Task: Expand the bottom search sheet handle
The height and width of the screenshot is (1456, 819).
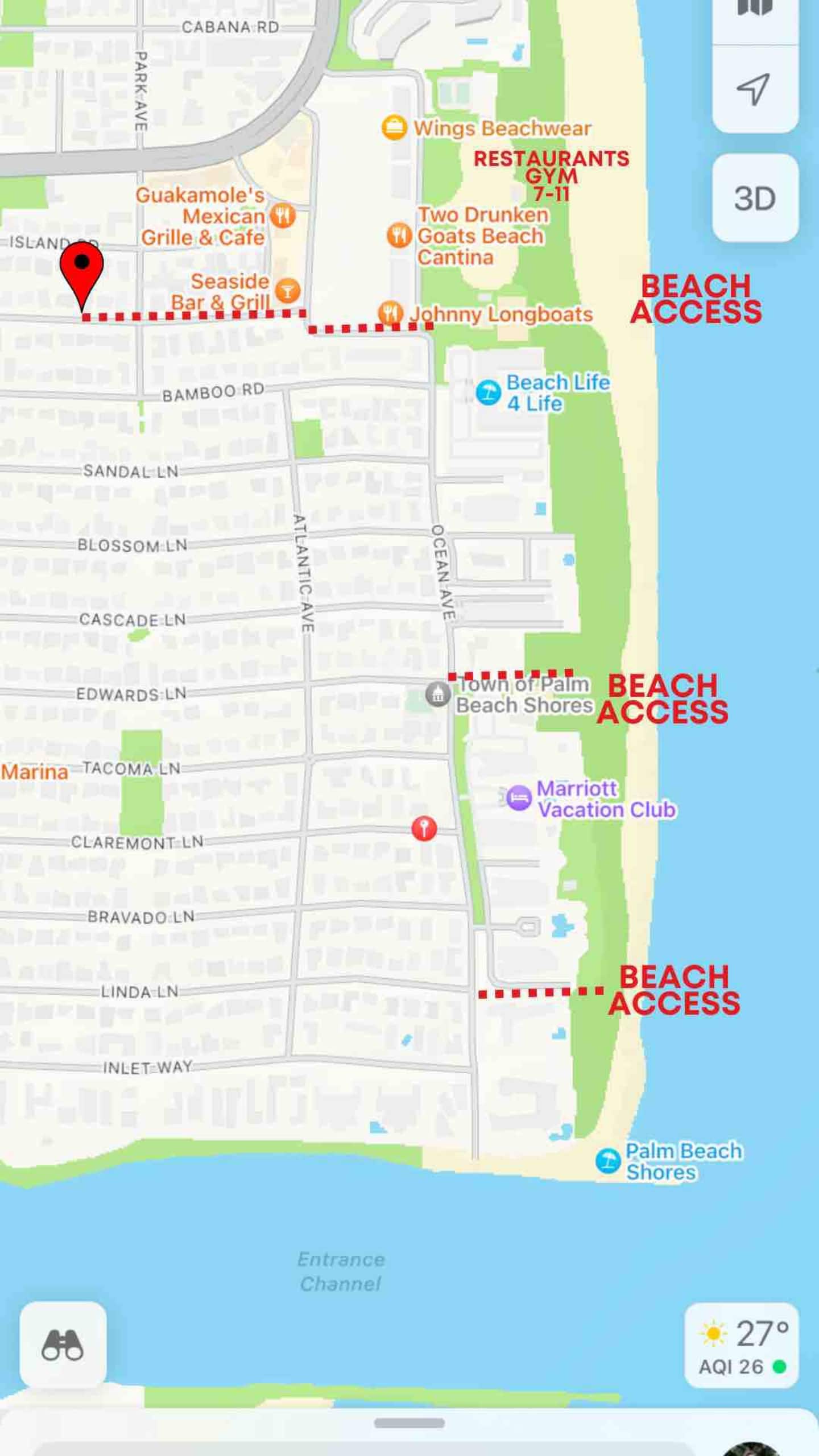Action: point(409,1423)
